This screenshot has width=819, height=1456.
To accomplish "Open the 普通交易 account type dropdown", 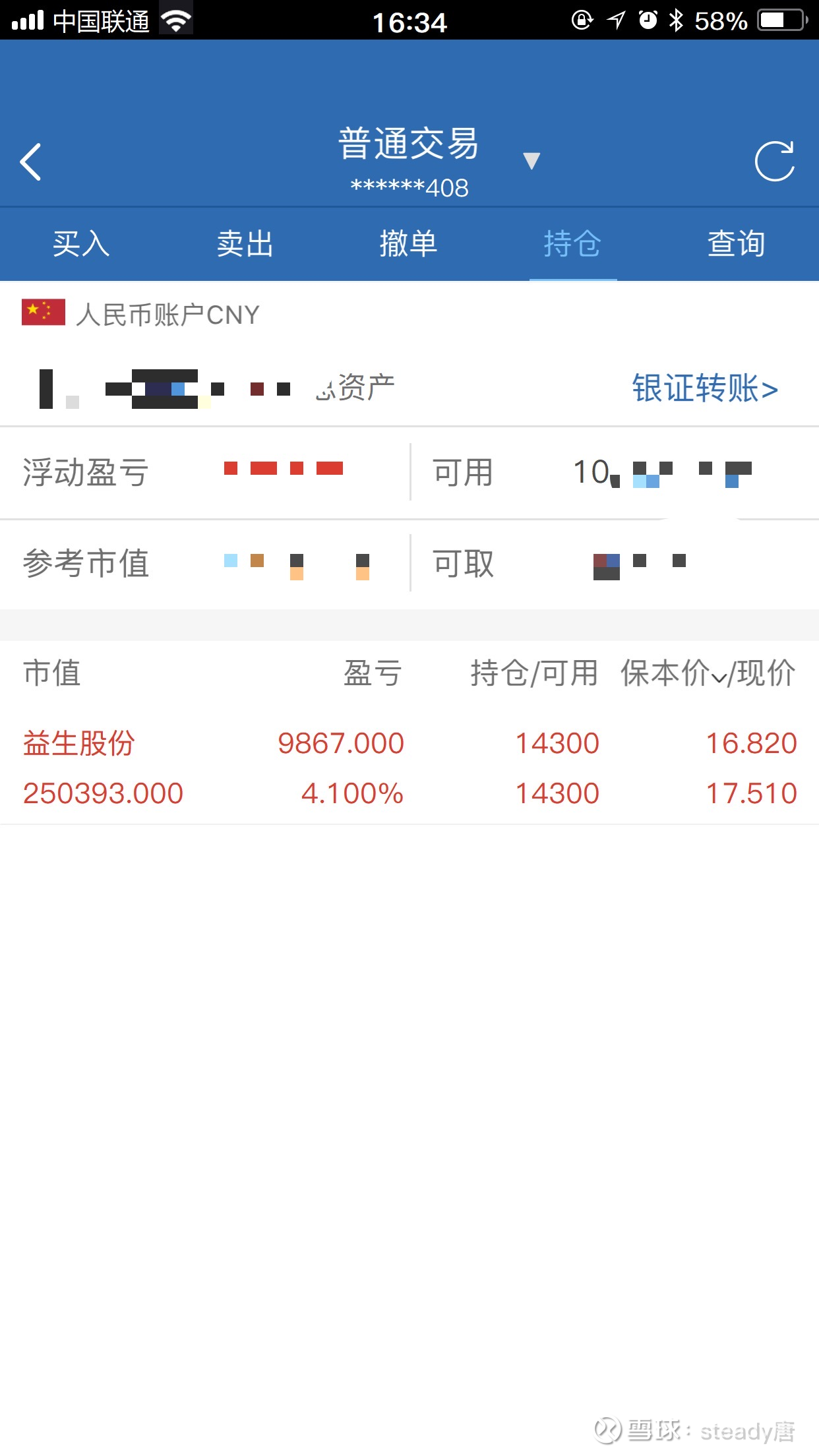I will (531, 160).
